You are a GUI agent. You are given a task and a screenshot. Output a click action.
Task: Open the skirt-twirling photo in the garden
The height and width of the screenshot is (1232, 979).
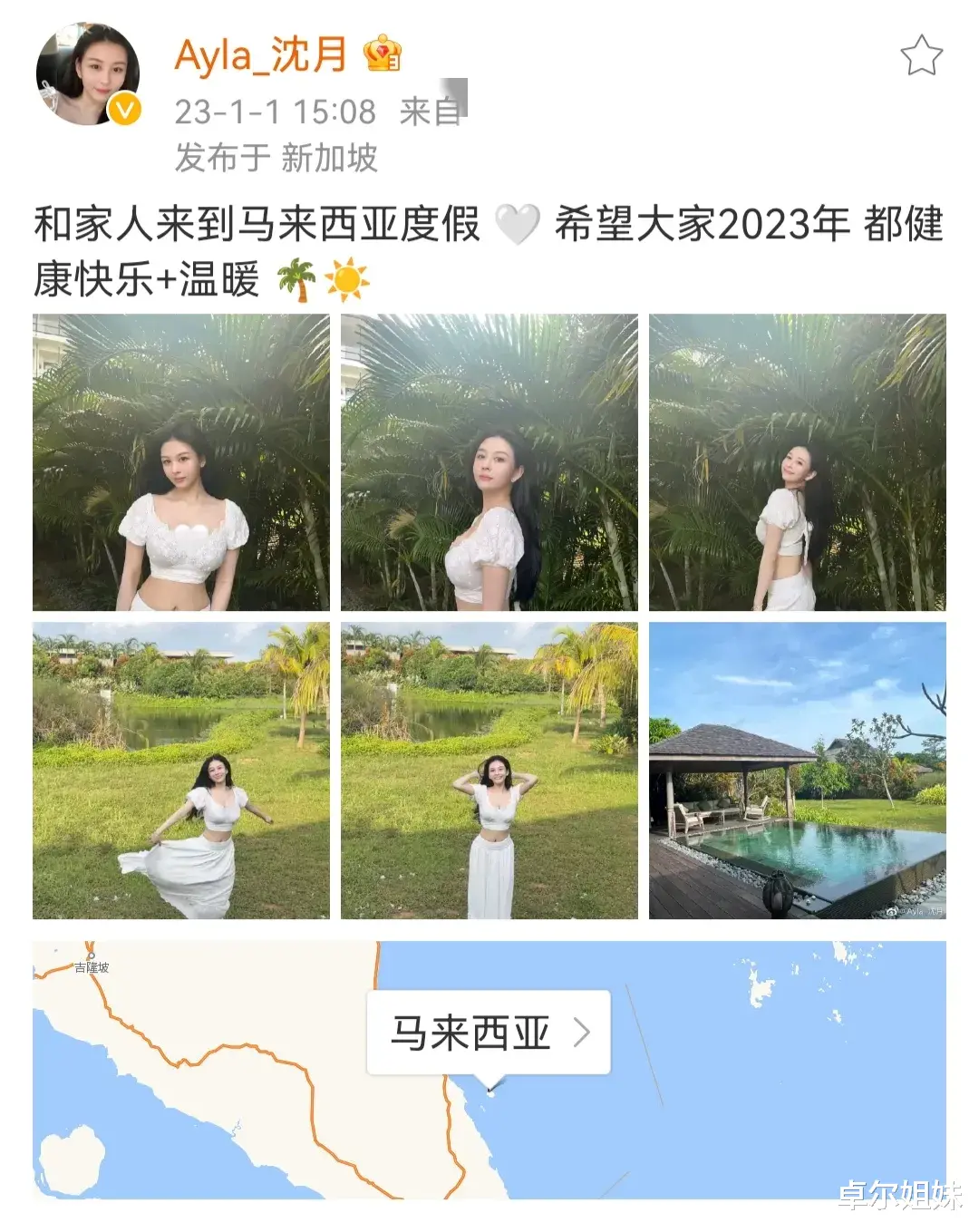click(181, 771)
